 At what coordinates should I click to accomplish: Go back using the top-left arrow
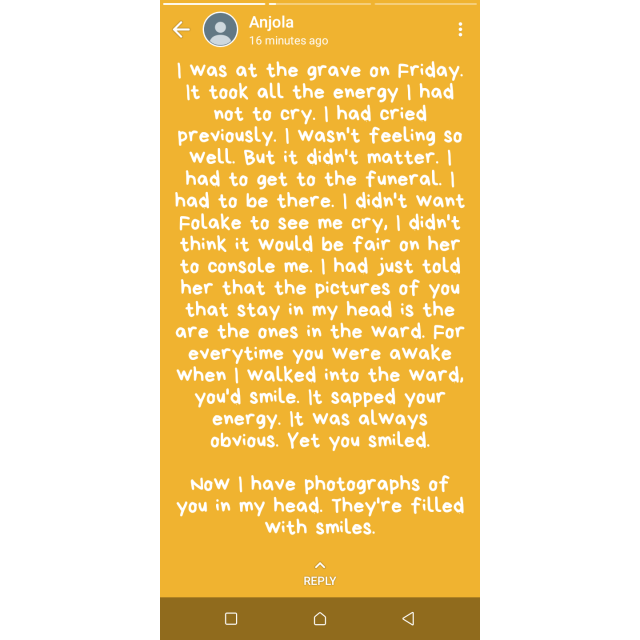coord(181,30)
